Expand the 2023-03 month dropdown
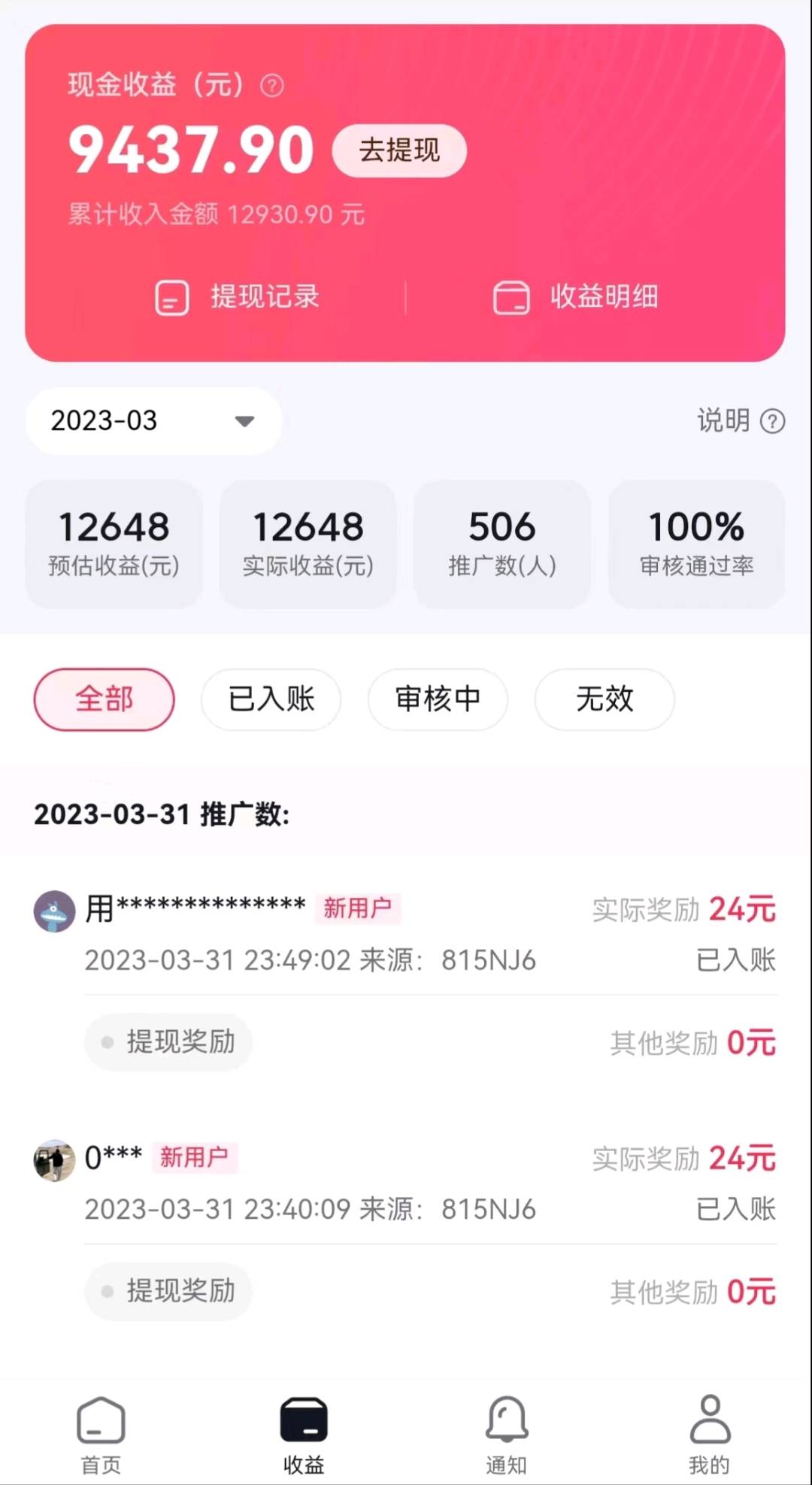This screenshot has height=1485, width=812. pyautogui.click(x=153, y=421)
